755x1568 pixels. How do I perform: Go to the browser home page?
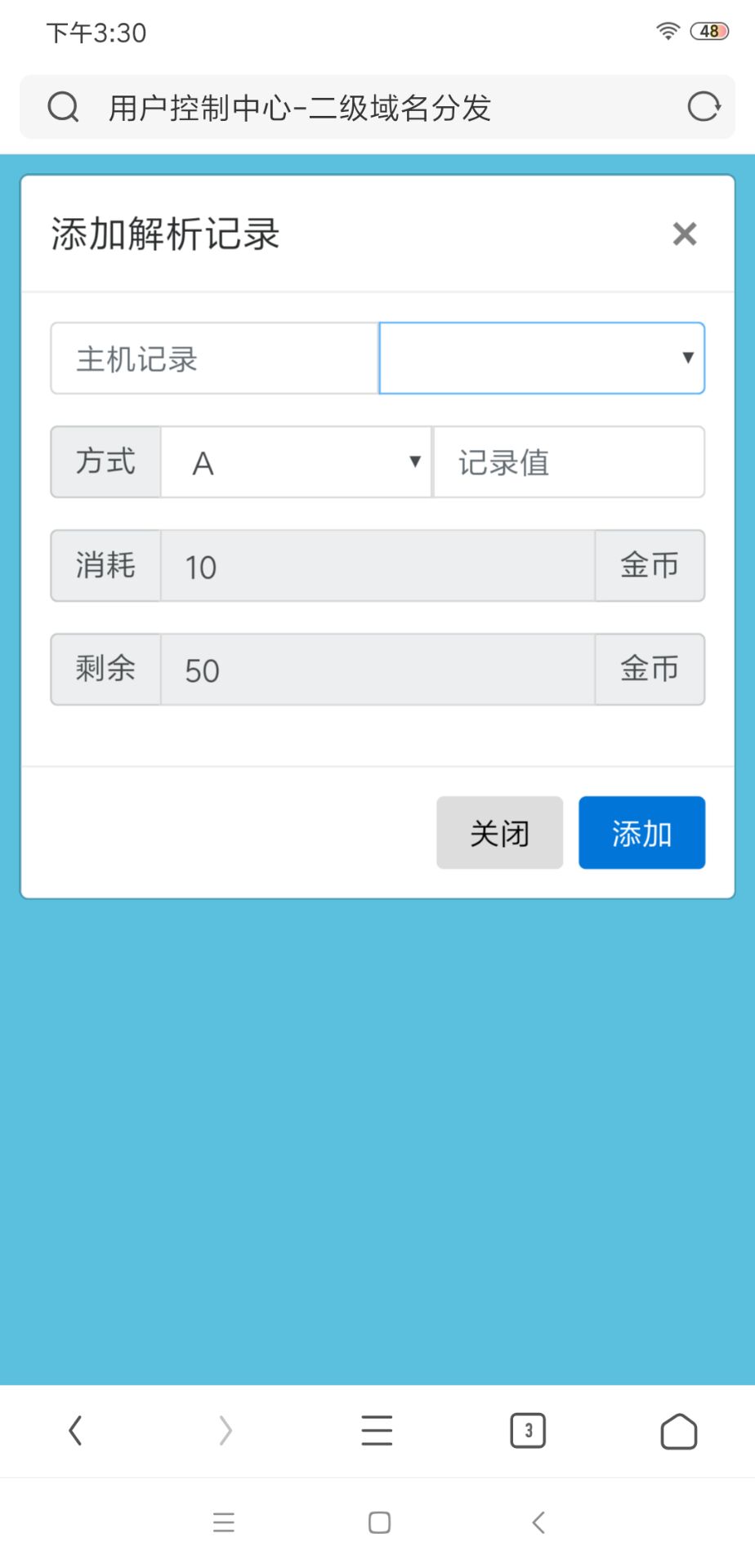[679, 1431]
